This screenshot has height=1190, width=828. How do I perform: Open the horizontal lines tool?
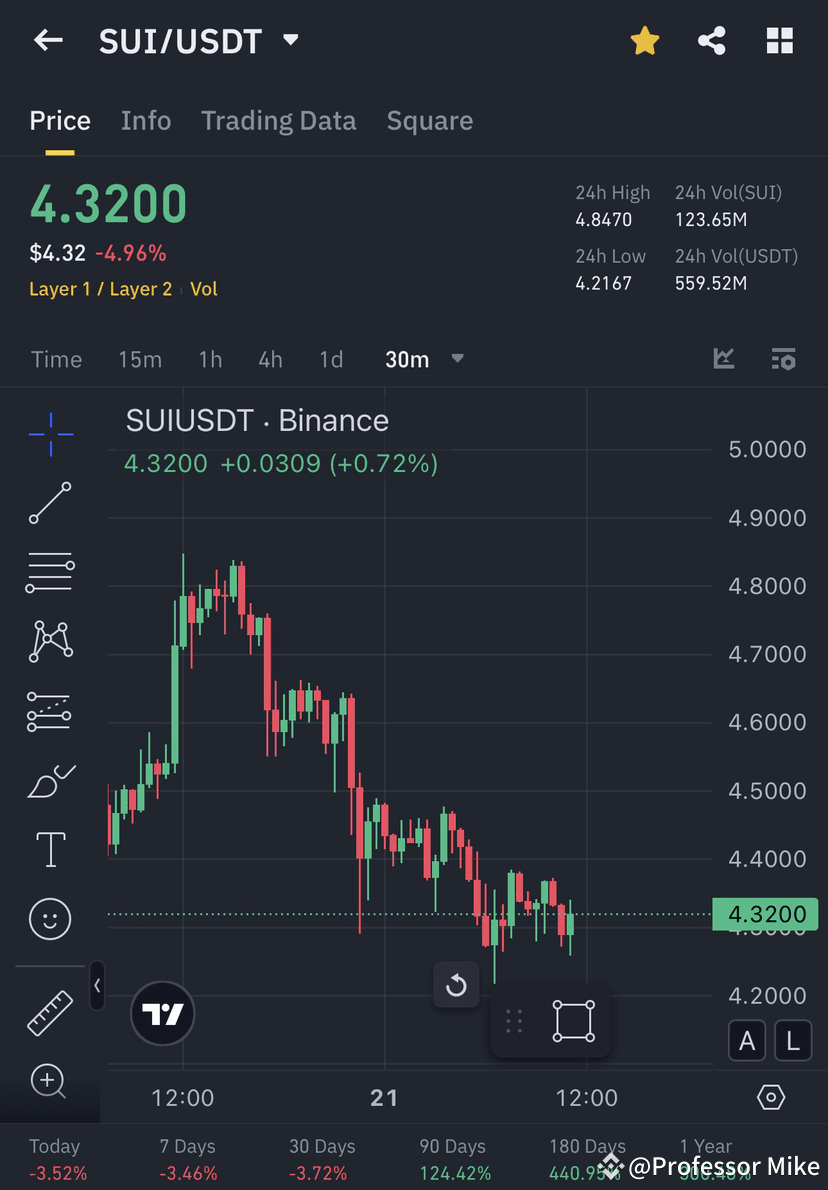pyautogui.click(x=50, y=572)
